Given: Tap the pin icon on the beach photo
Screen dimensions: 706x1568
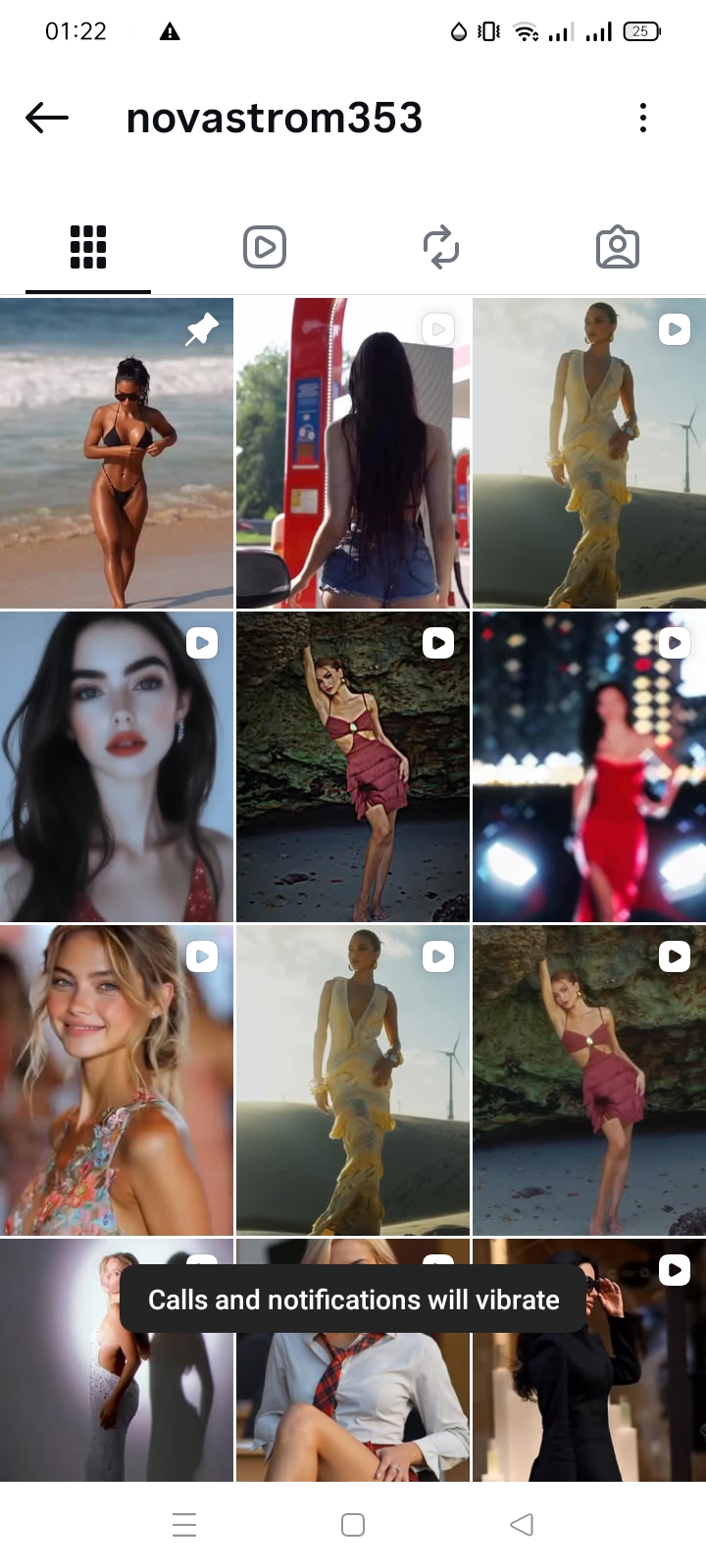Looking at the screenshot, I should (202, 329).
